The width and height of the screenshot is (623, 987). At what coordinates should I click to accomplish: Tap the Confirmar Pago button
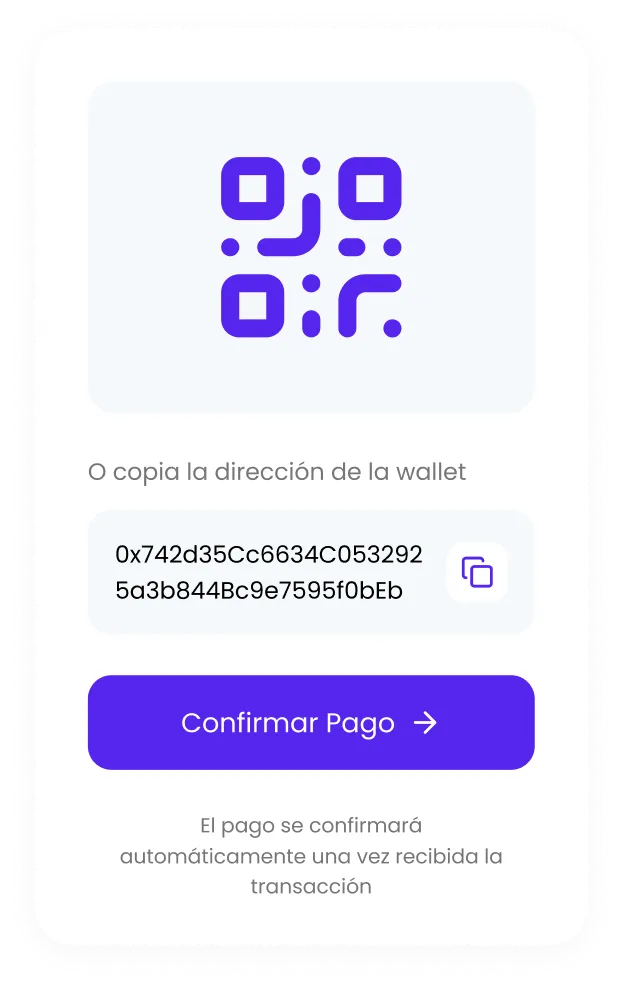pyautogui.click(x=311, y=722)
